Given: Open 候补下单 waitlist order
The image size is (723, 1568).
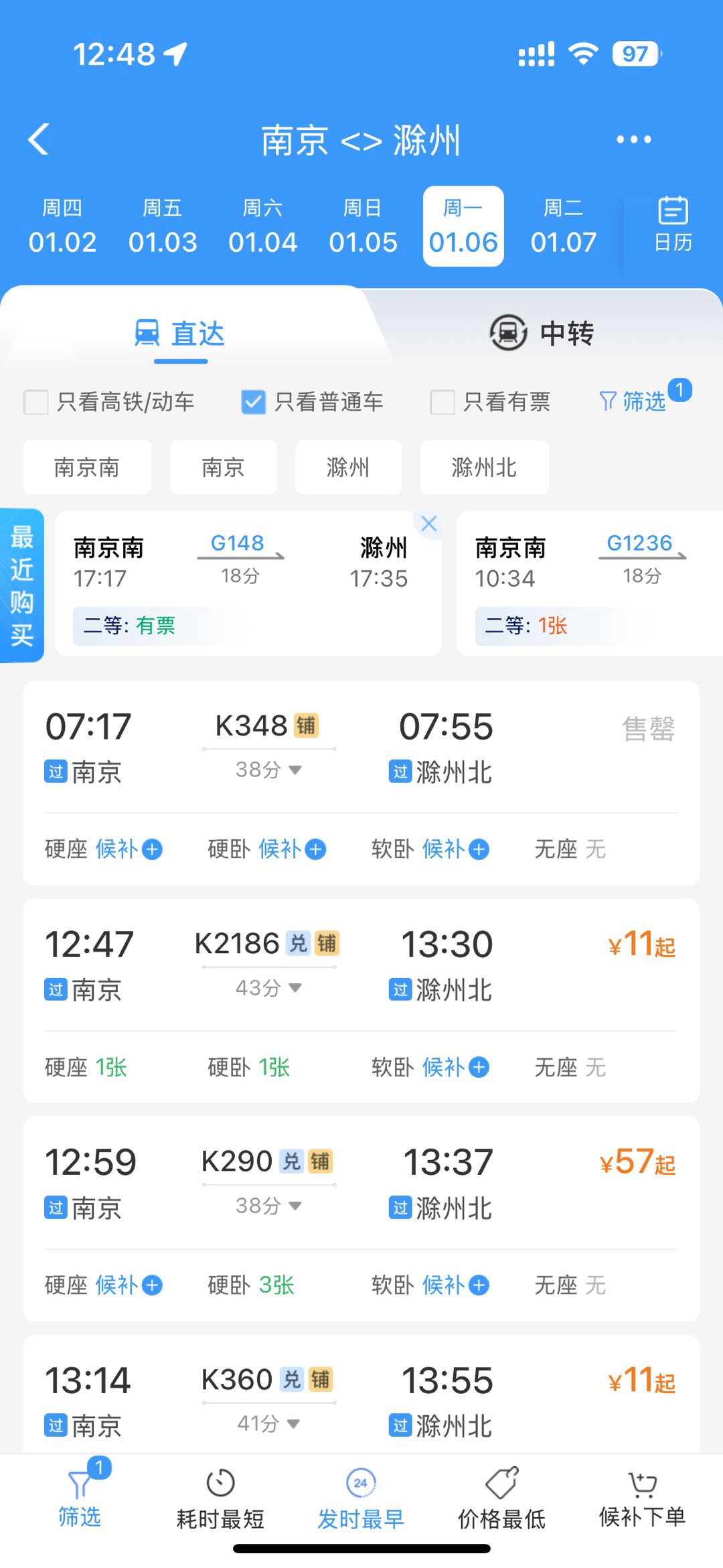Looking at the screenshot, I should (642, 1500).
